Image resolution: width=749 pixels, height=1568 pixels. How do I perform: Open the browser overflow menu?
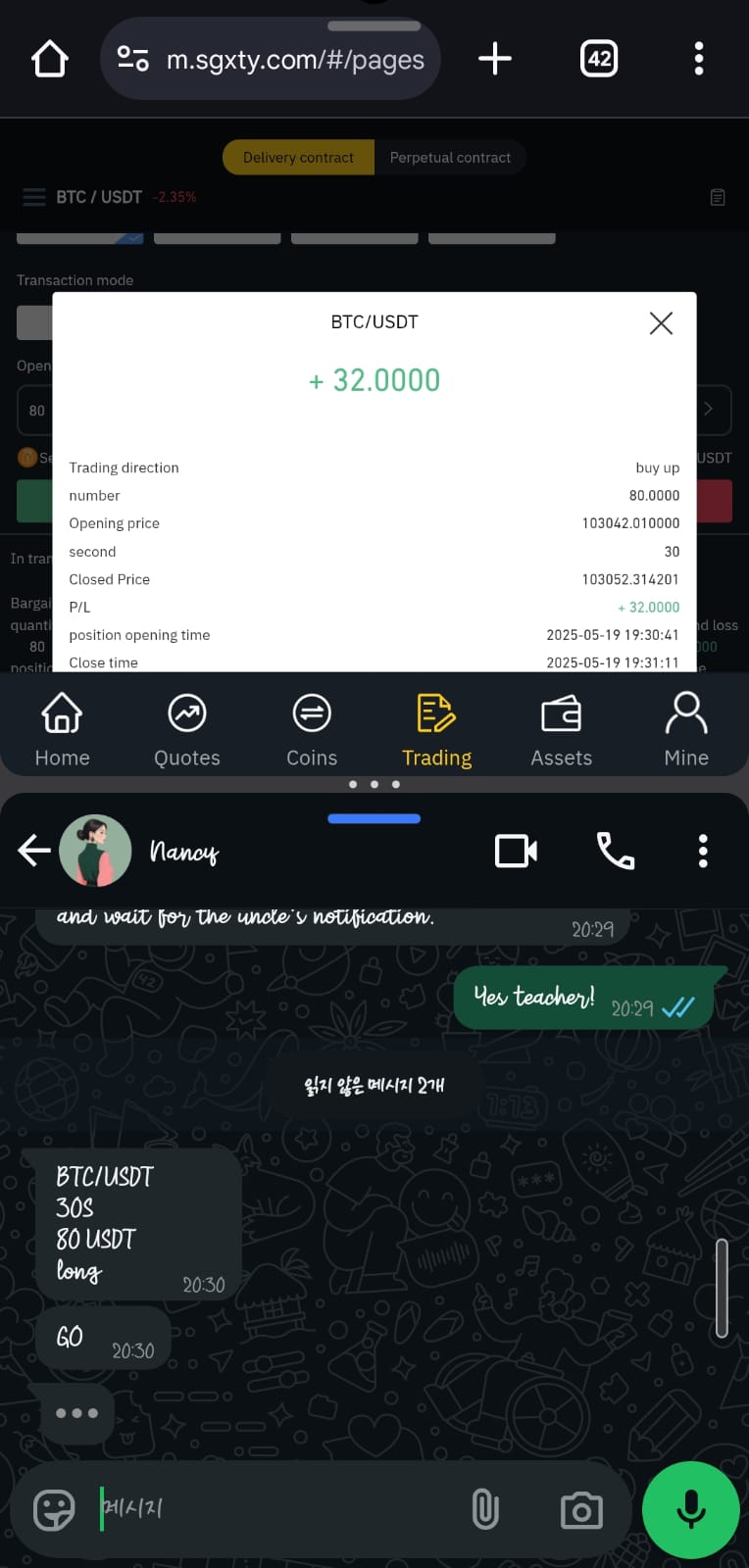click(699, 59)
